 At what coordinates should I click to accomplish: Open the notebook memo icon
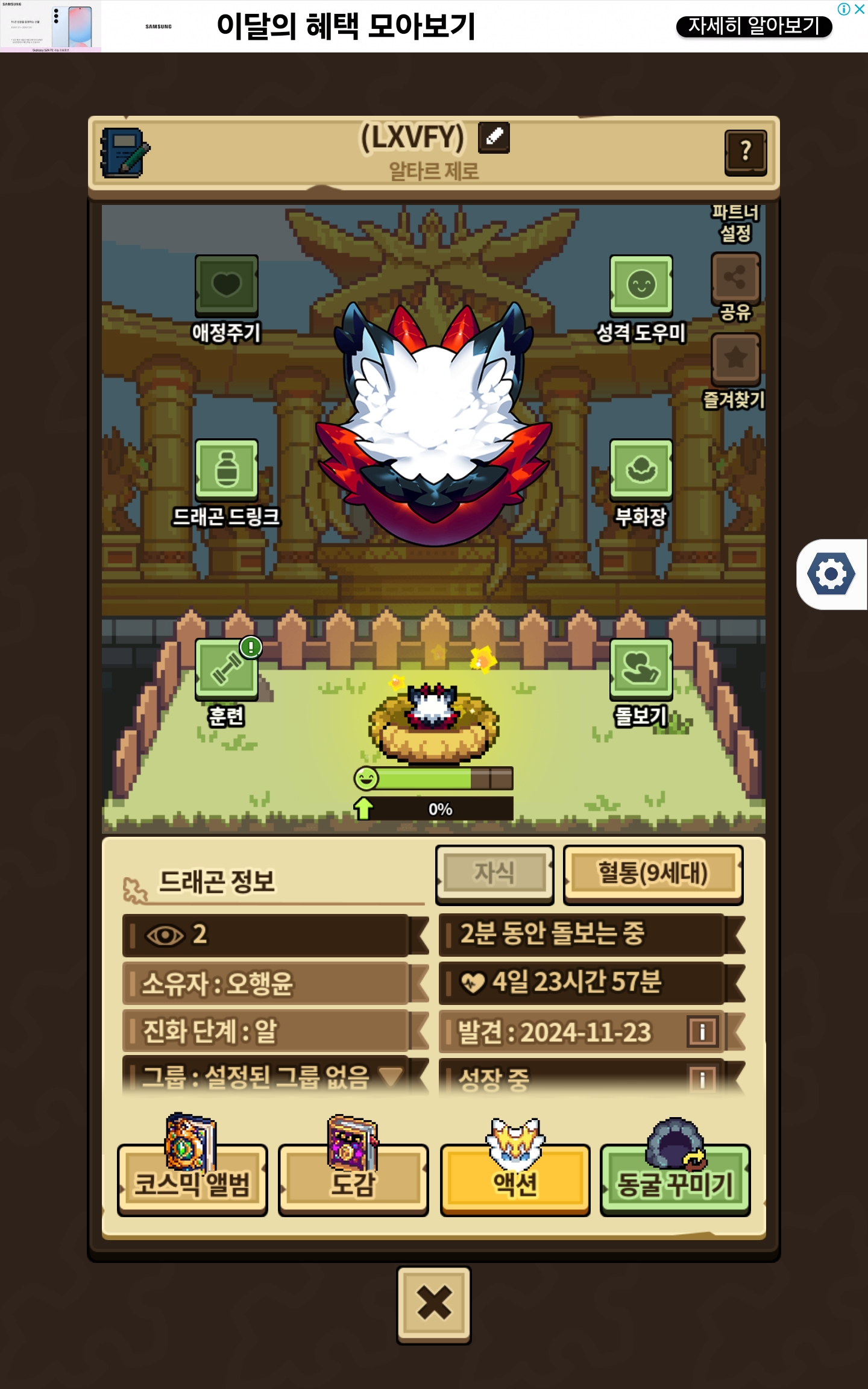click(125, 153)
